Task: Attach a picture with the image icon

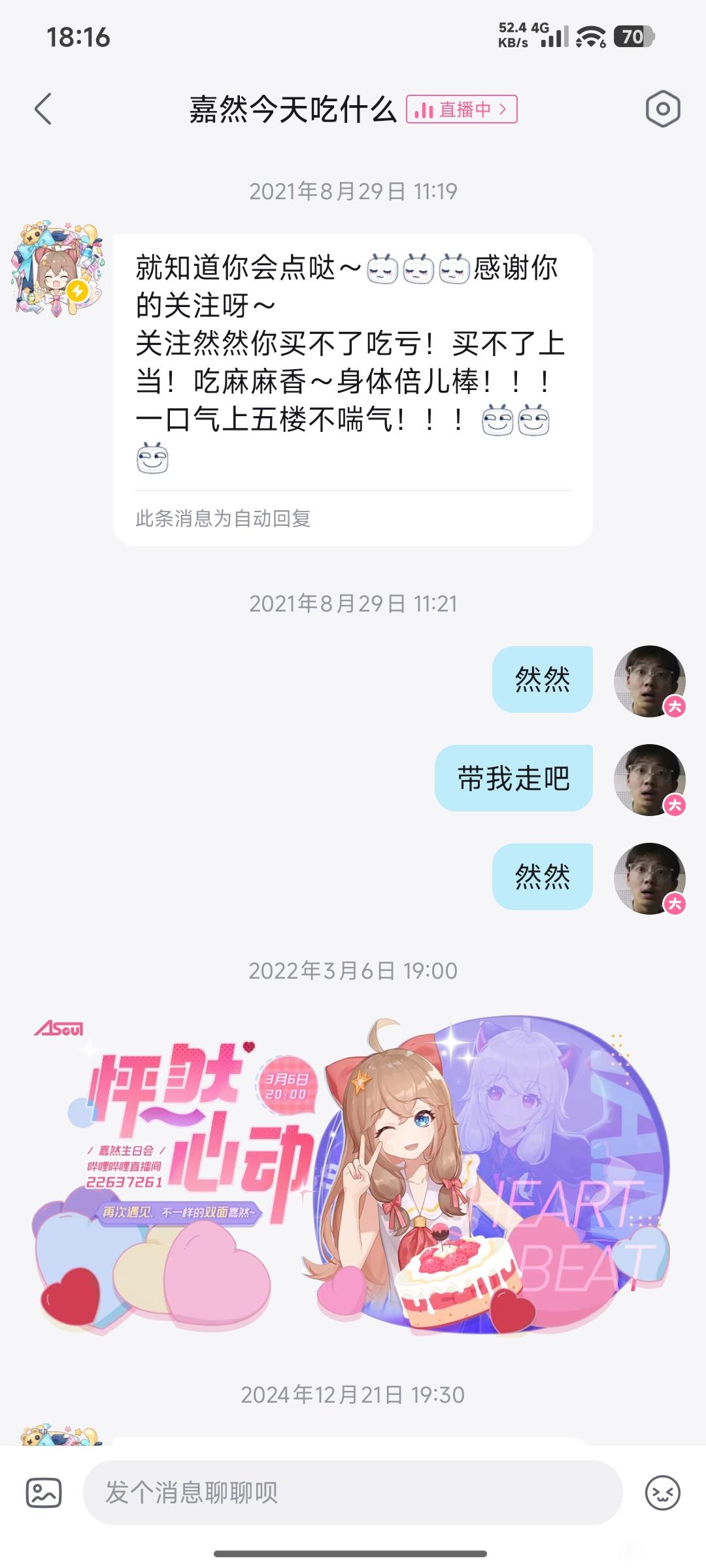Action: (44, 1493)
